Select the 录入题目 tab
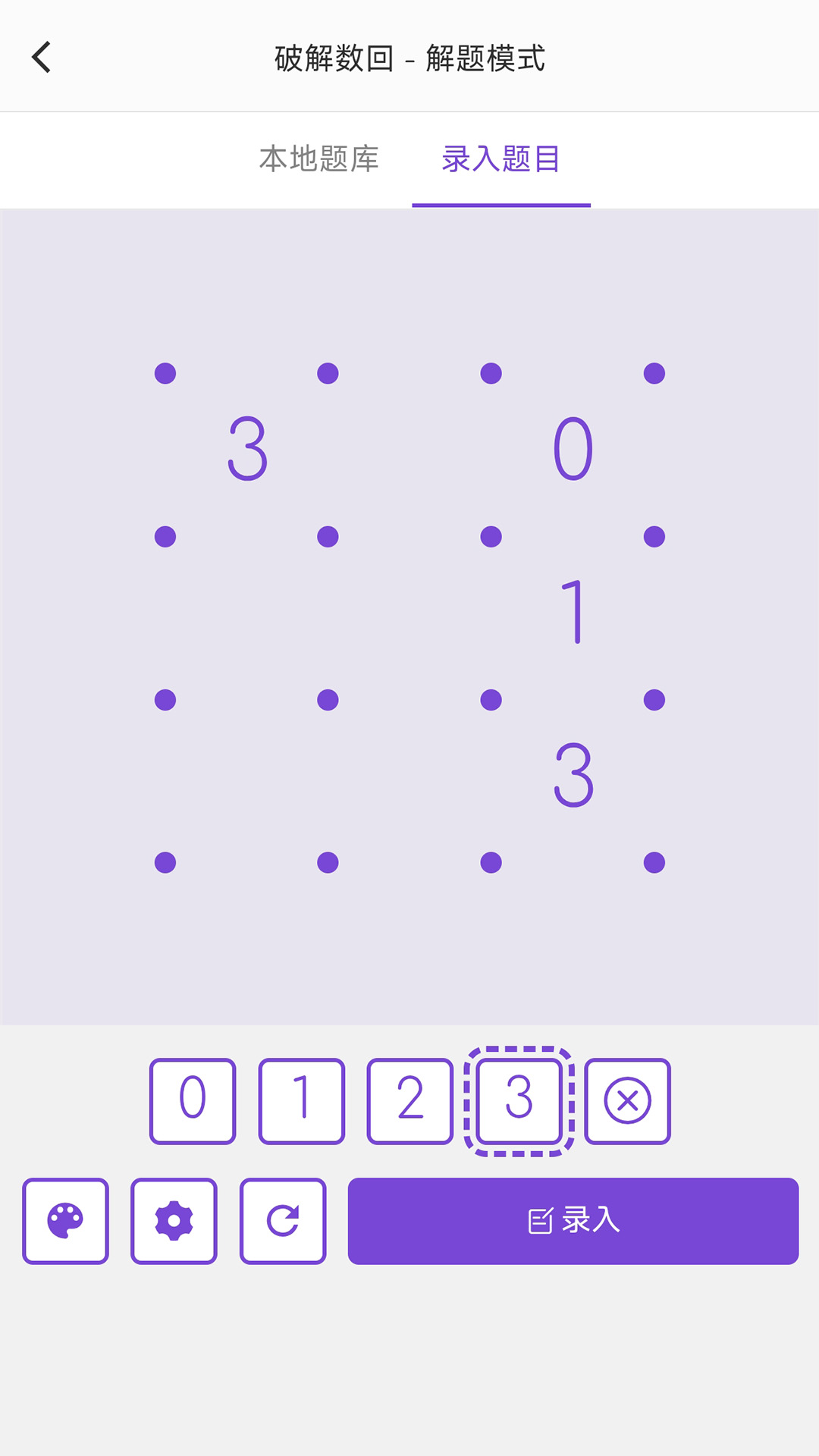 point(500,159)
